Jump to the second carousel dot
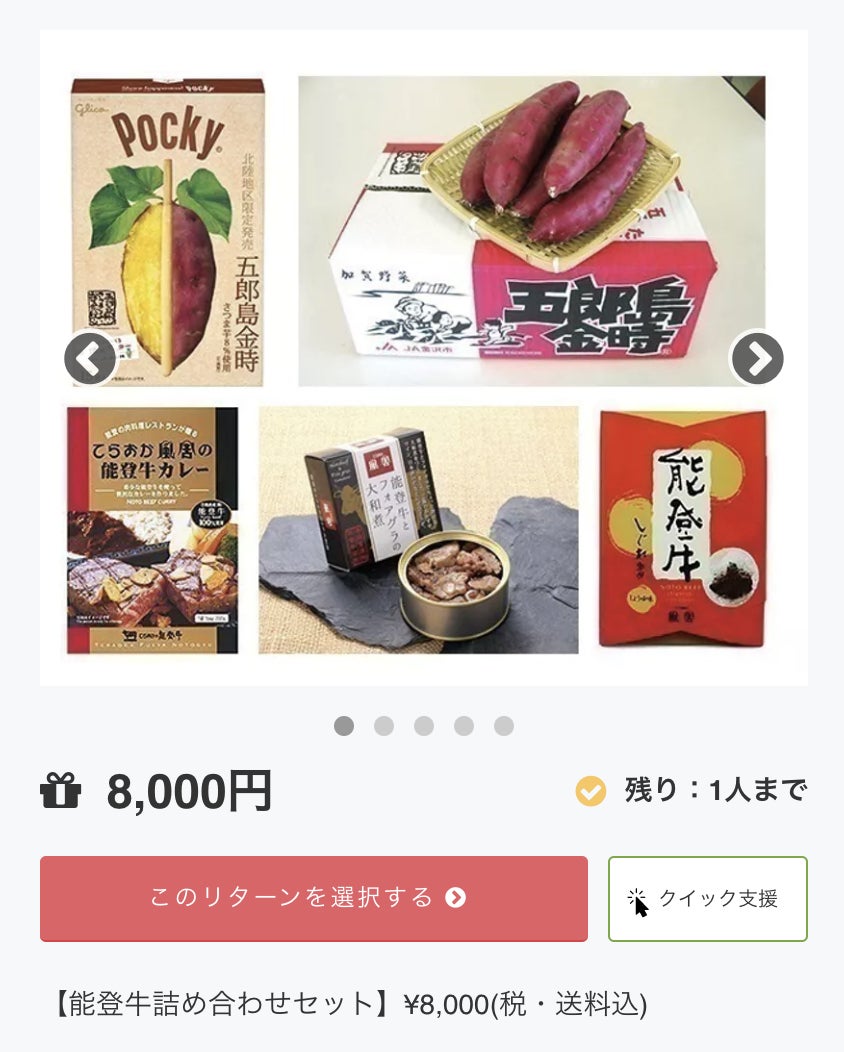This screenshot has width=844, height=1052. tap(384, 726)
